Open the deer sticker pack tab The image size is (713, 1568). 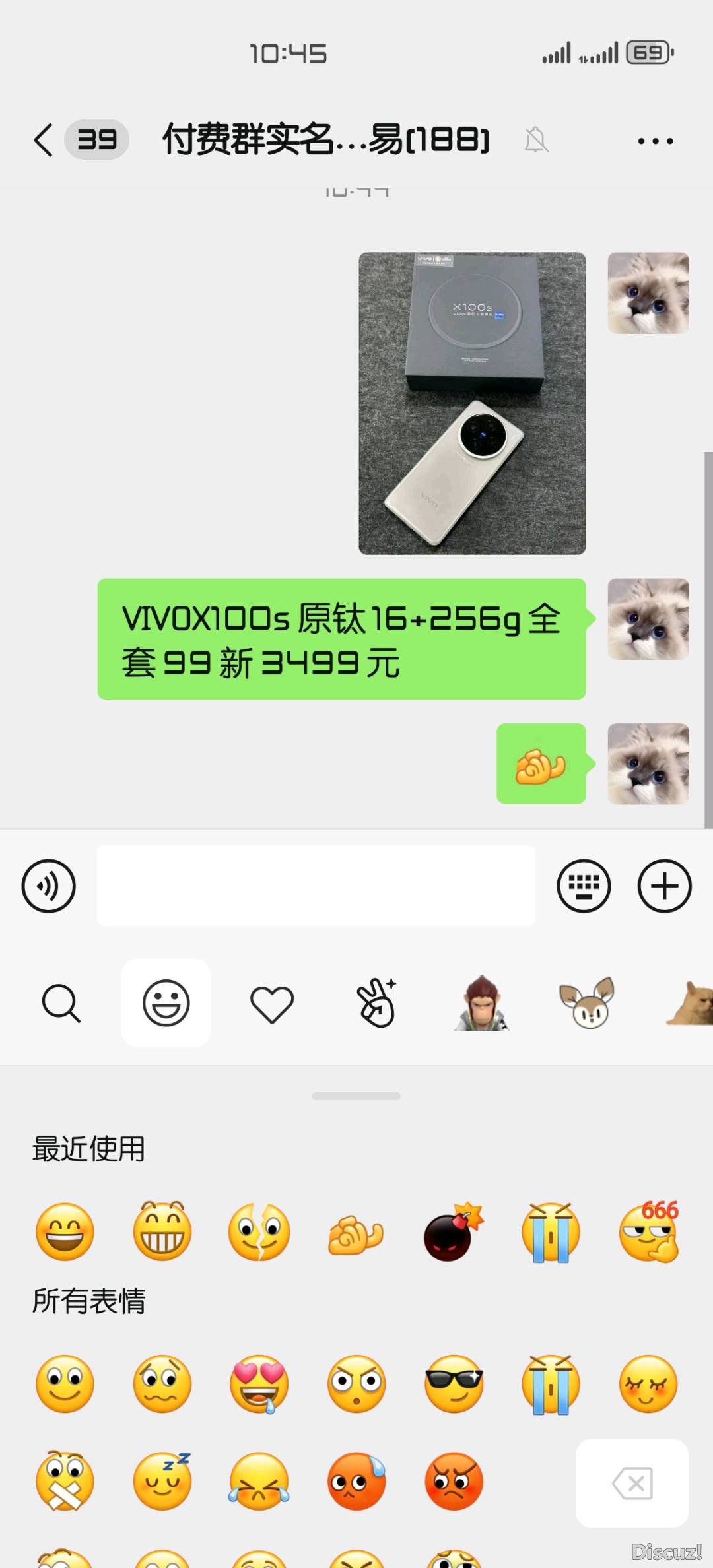coord(587,1003)
